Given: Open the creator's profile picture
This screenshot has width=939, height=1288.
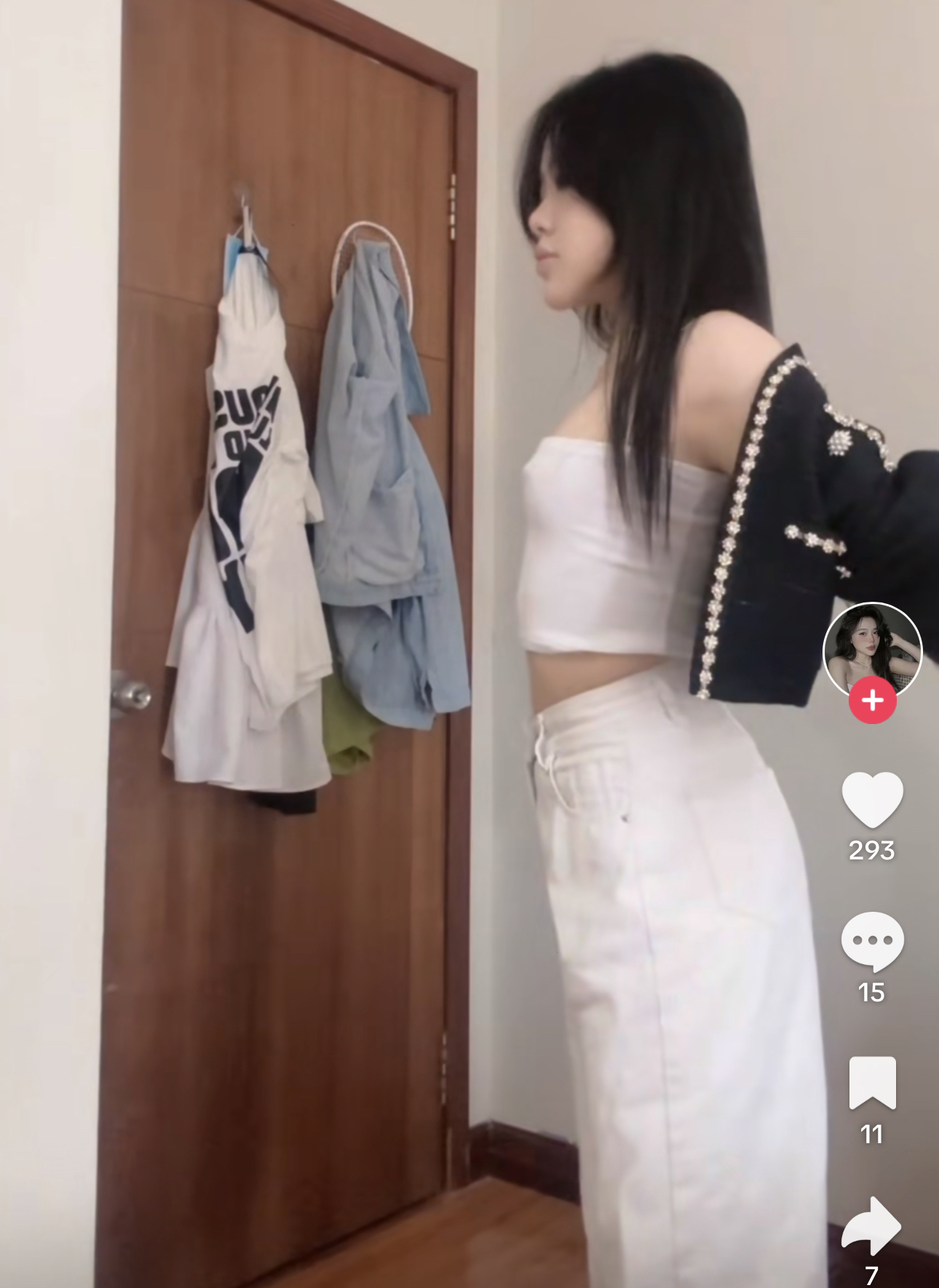Looking at the screenshot, I should [872, 648].
